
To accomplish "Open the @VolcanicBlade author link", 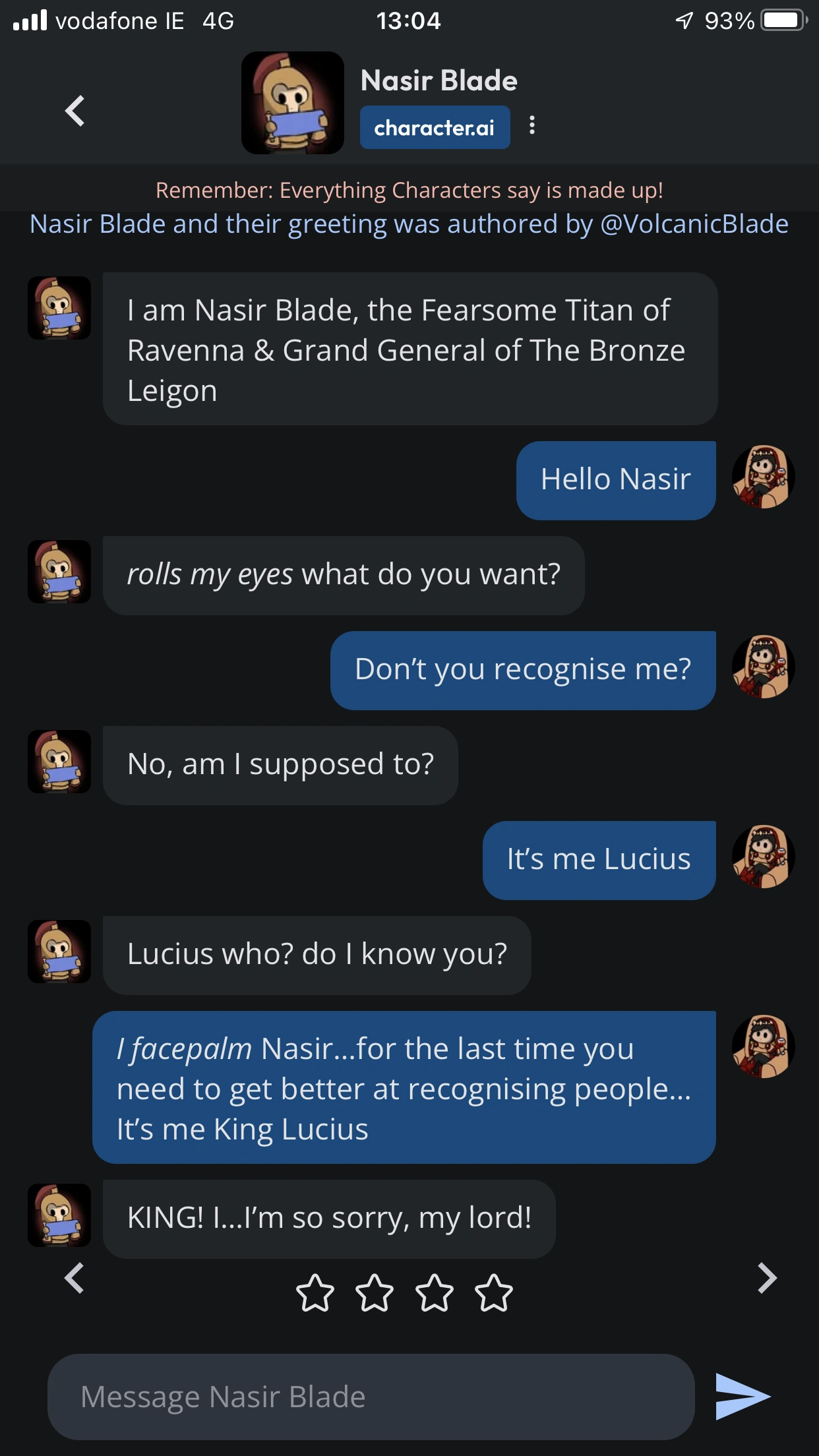I will (691, 224).
